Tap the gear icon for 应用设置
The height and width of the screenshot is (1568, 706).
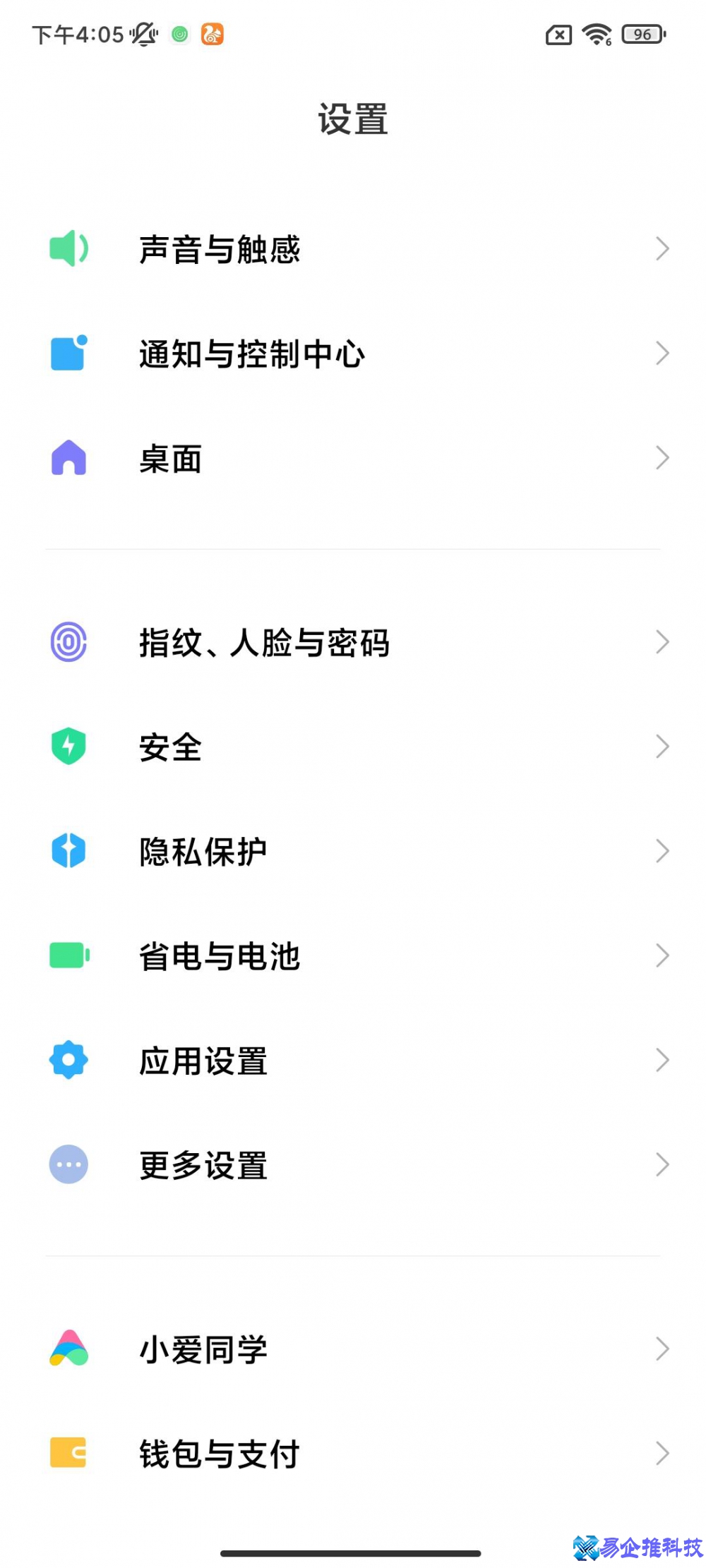click(x=68, y=1059)
